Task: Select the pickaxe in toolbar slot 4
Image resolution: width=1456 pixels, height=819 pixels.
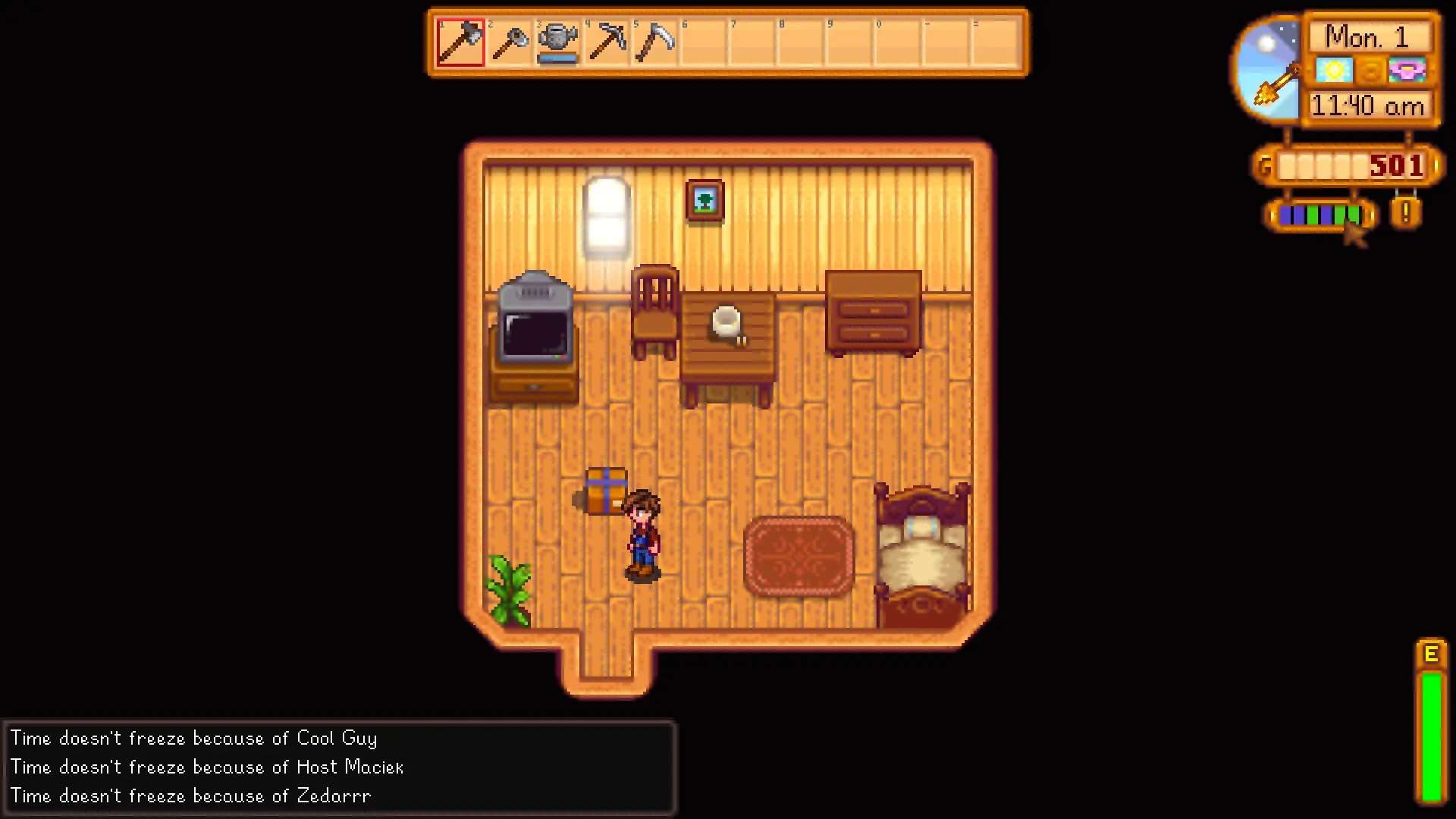Action: [x=607, y=42]
